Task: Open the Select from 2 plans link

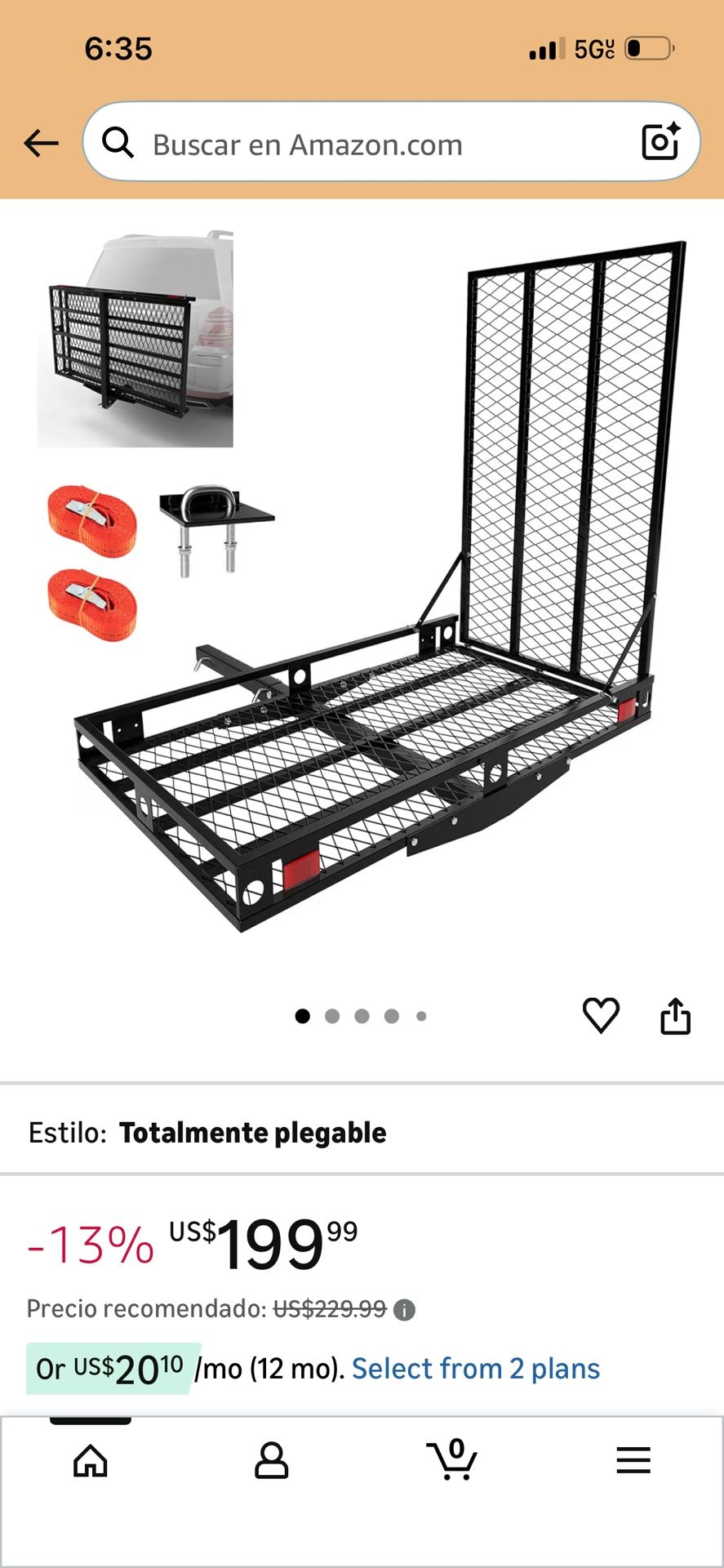Action: tap(476, 1369)
